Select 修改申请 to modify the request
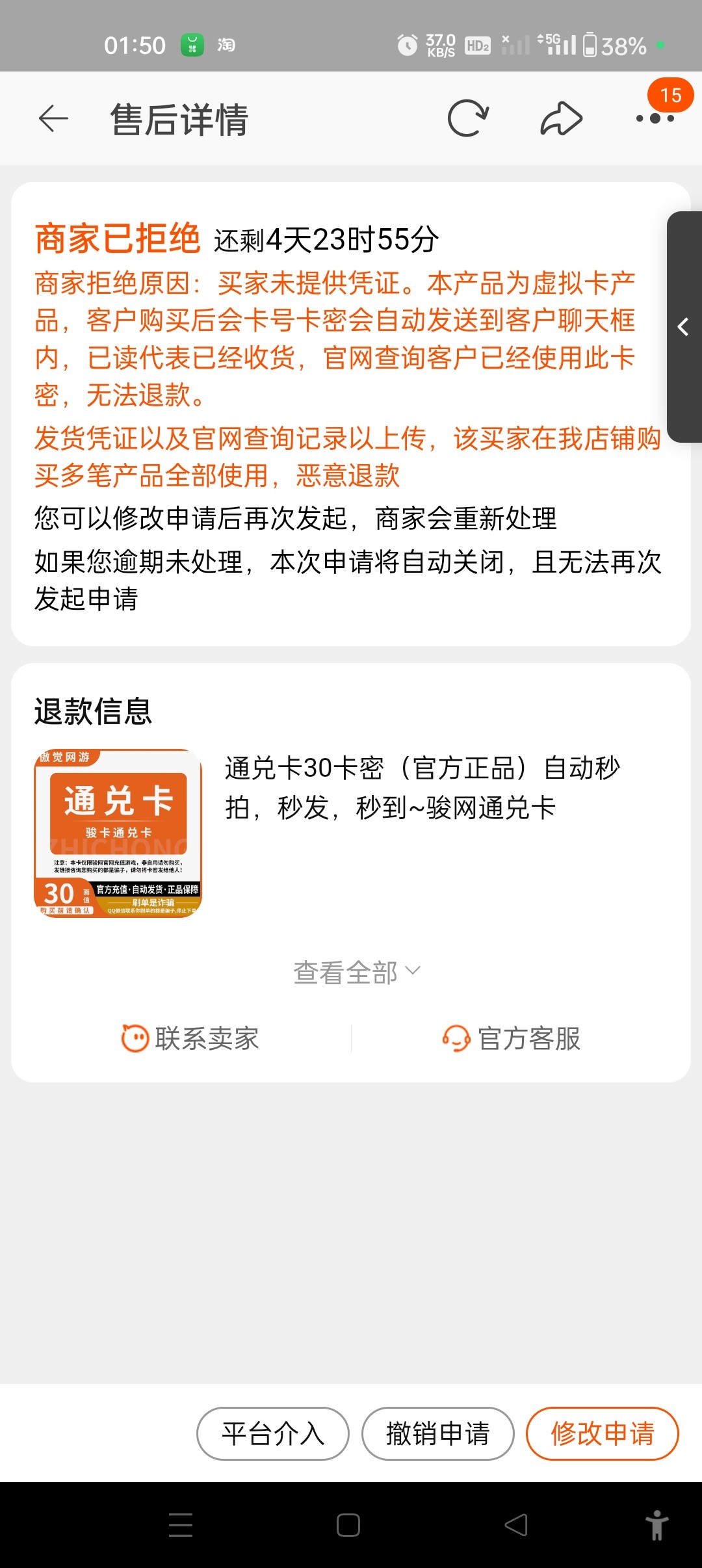The width and height of the screenshot is (702, 1568). point(602,1433)
